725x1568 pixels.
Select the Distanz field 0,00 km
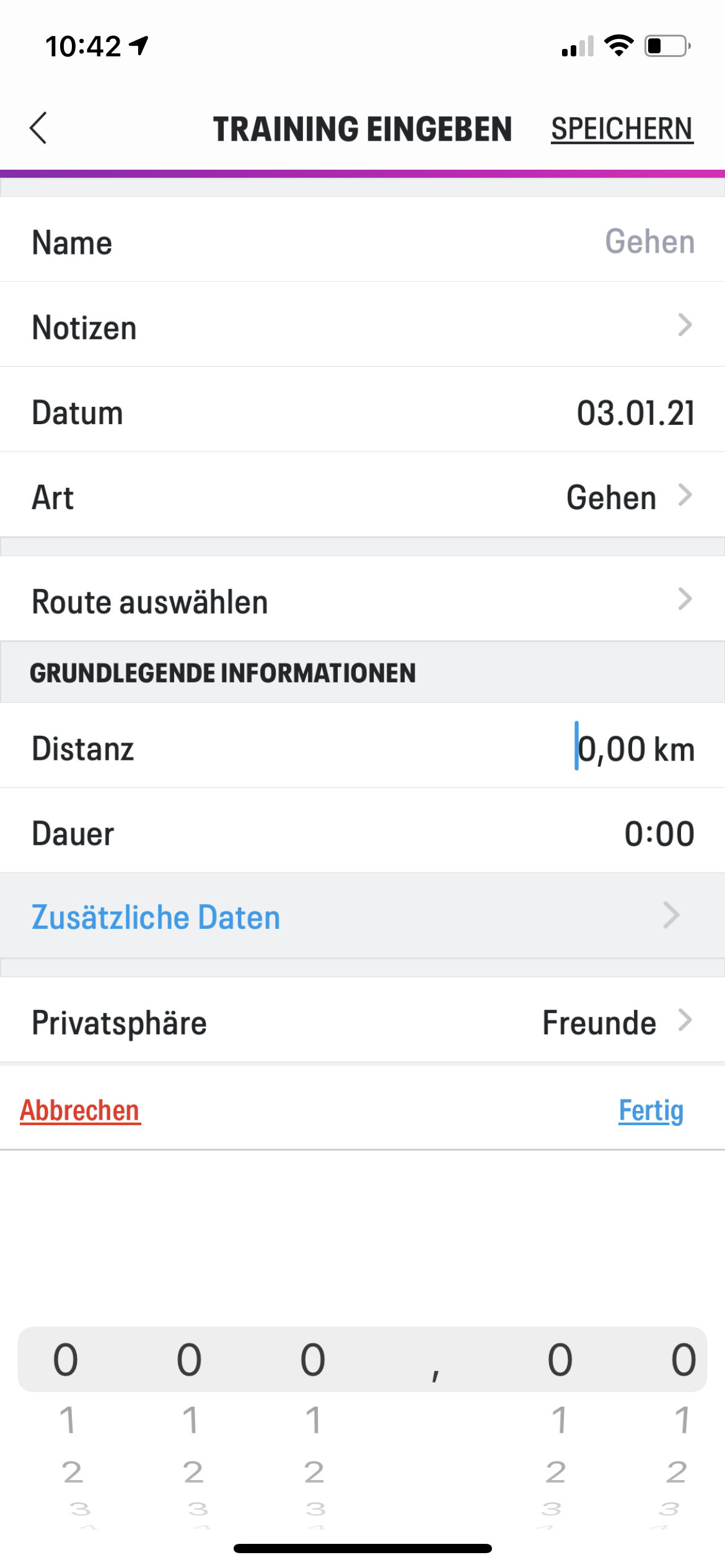635,748
